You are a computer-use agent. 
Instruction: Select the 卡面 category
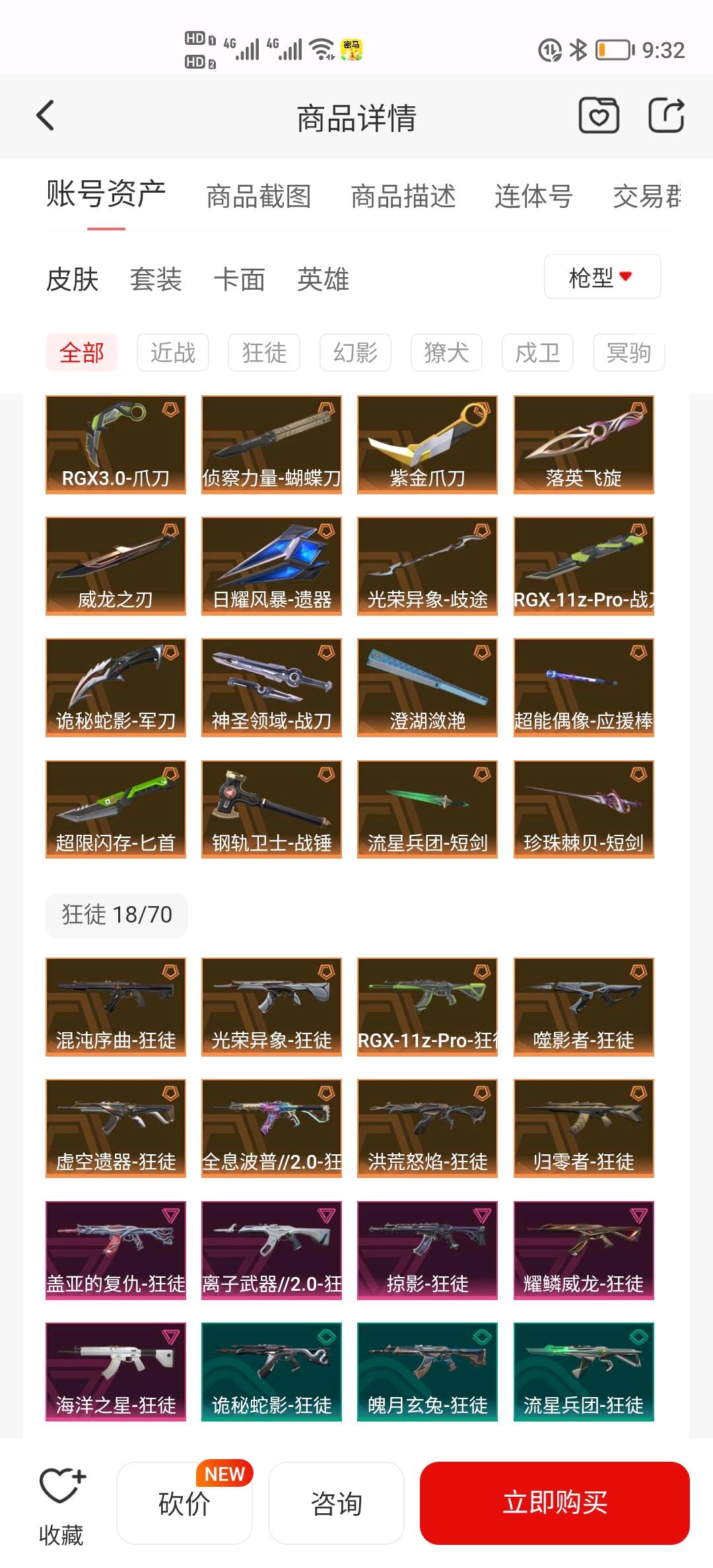point(240,279)
